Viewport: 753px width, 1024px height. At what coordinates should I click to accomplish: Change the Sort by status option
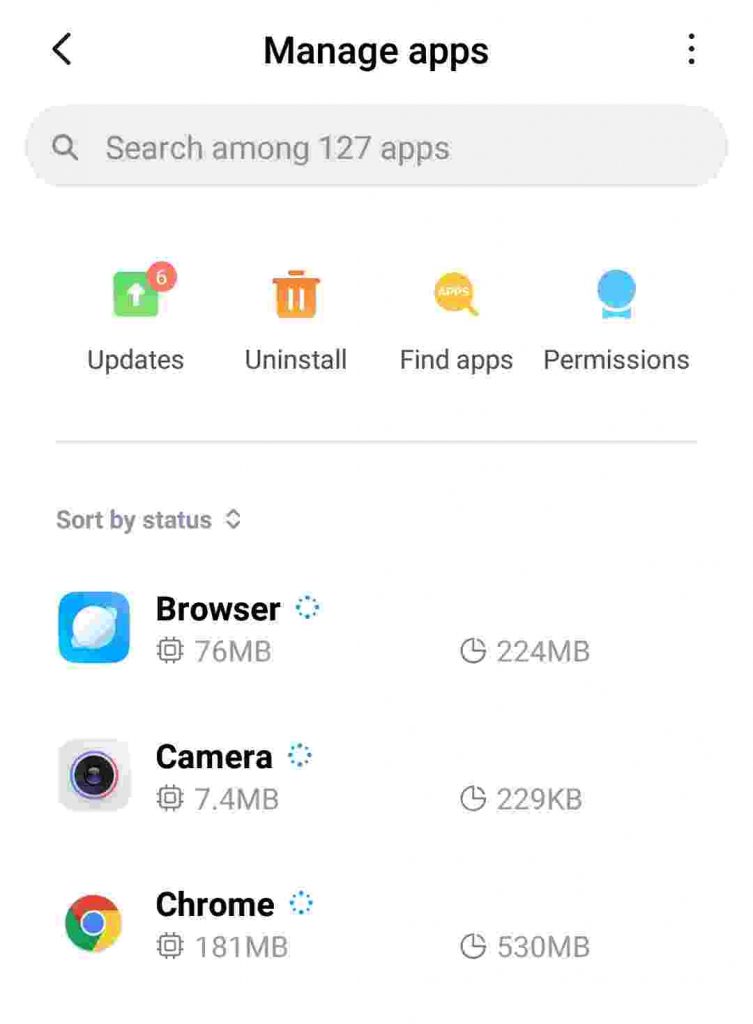tap(148, 520)
